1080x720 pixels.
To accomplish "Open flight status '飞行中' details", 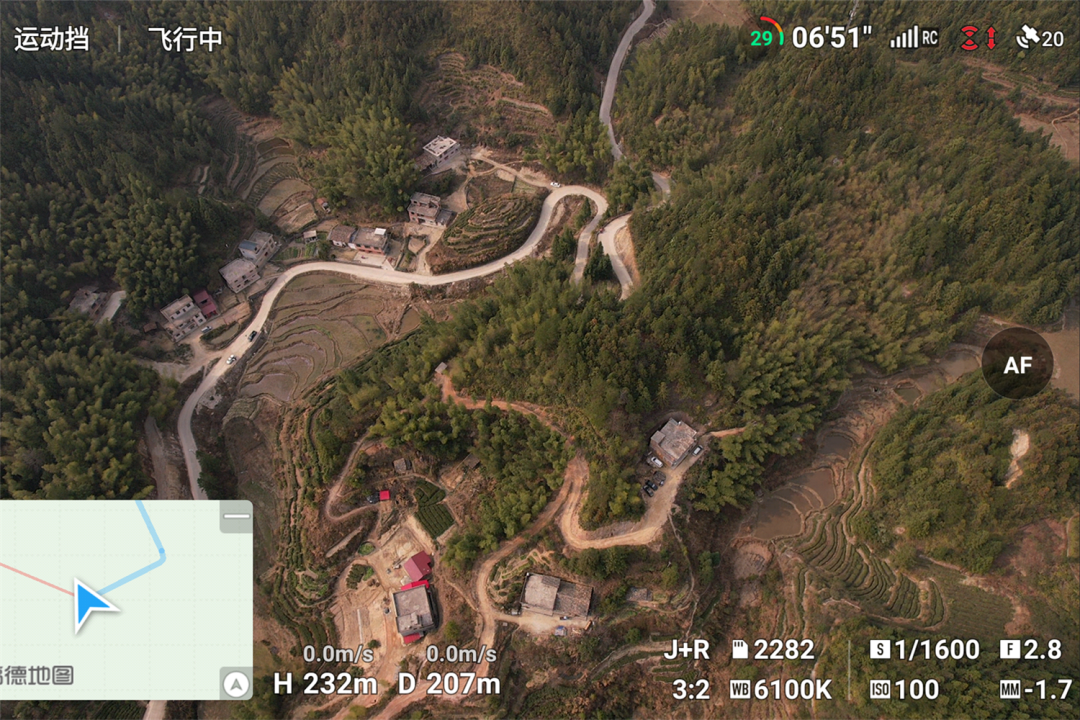I will [x=185, y=40].
